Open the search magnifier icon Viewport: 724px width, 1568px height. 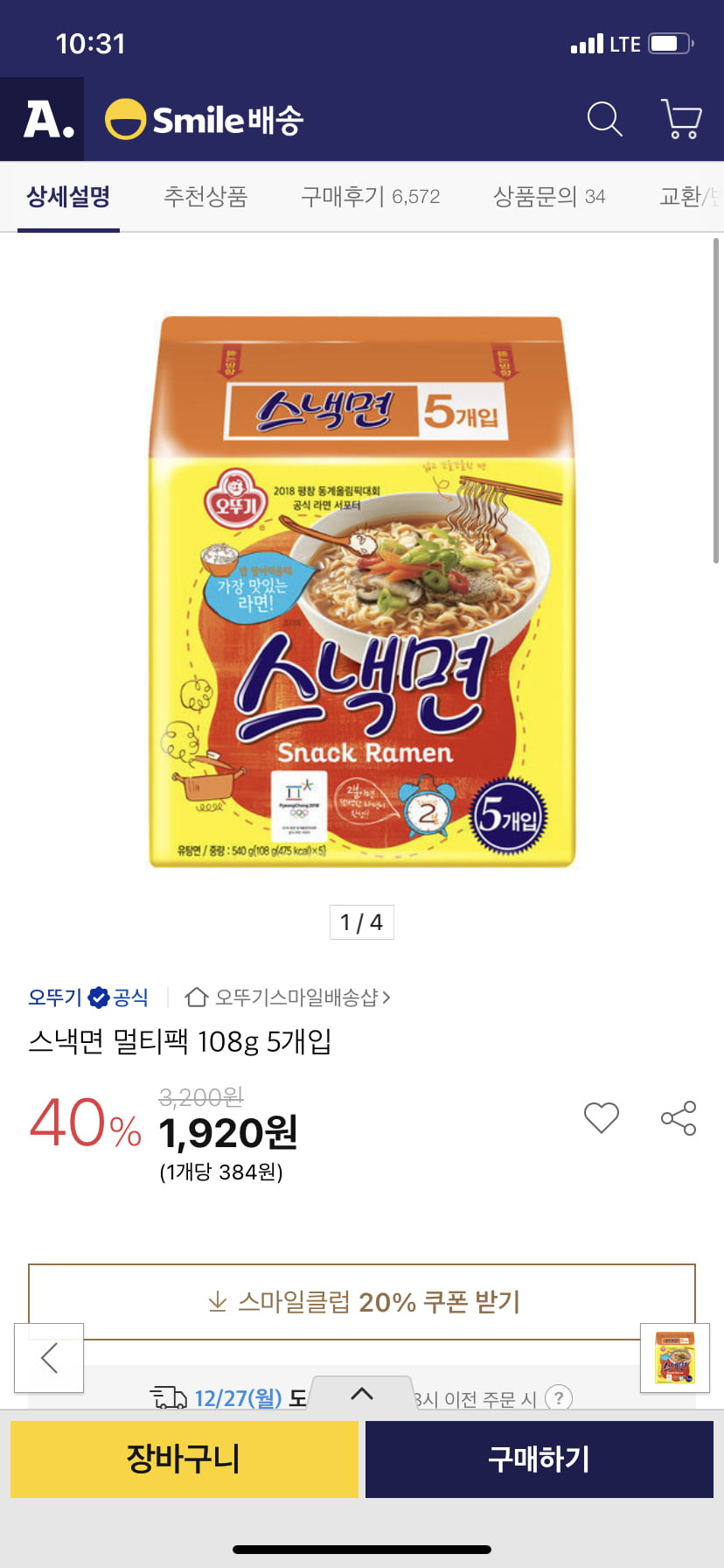(x=604, y=119)
